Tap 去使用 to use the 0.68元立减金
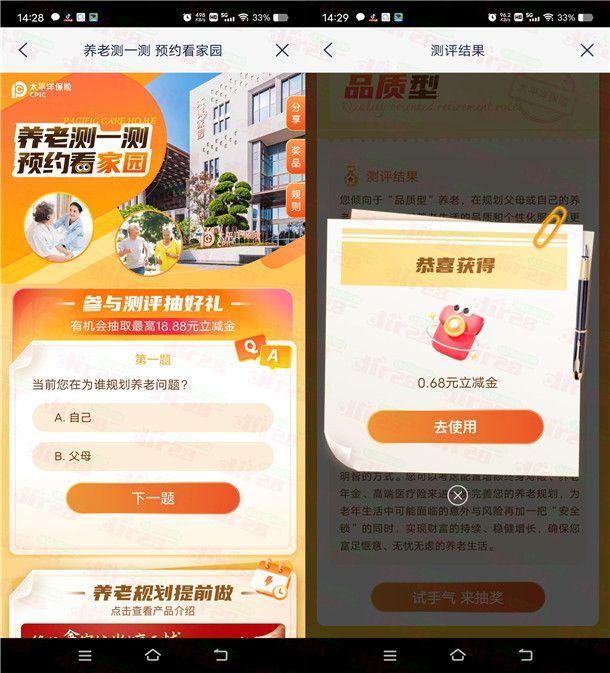This screenshot has height=673, width=610. pos(455,427)
